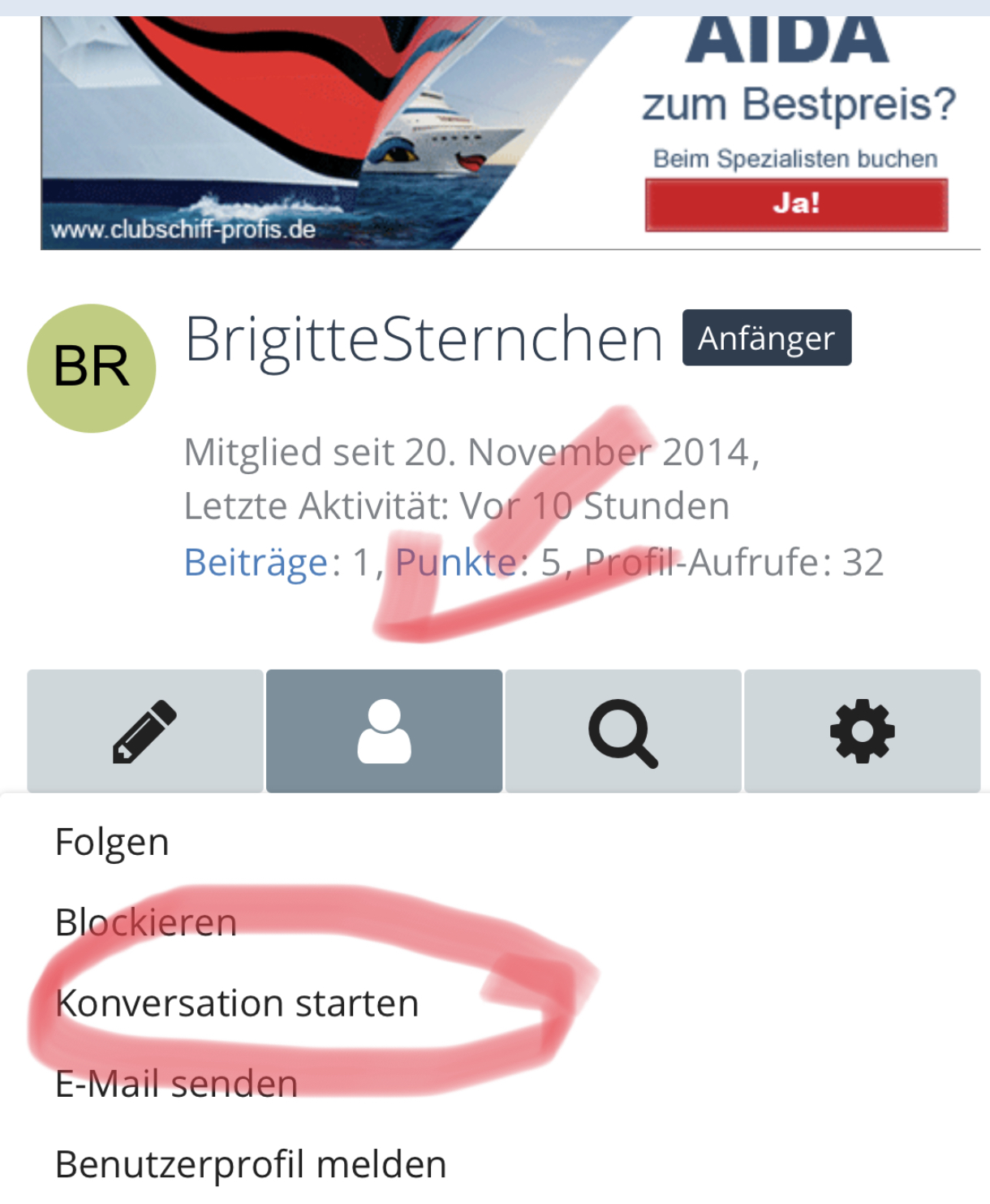
Task: Open the gear settings icon button
Action: coord(862,731)
